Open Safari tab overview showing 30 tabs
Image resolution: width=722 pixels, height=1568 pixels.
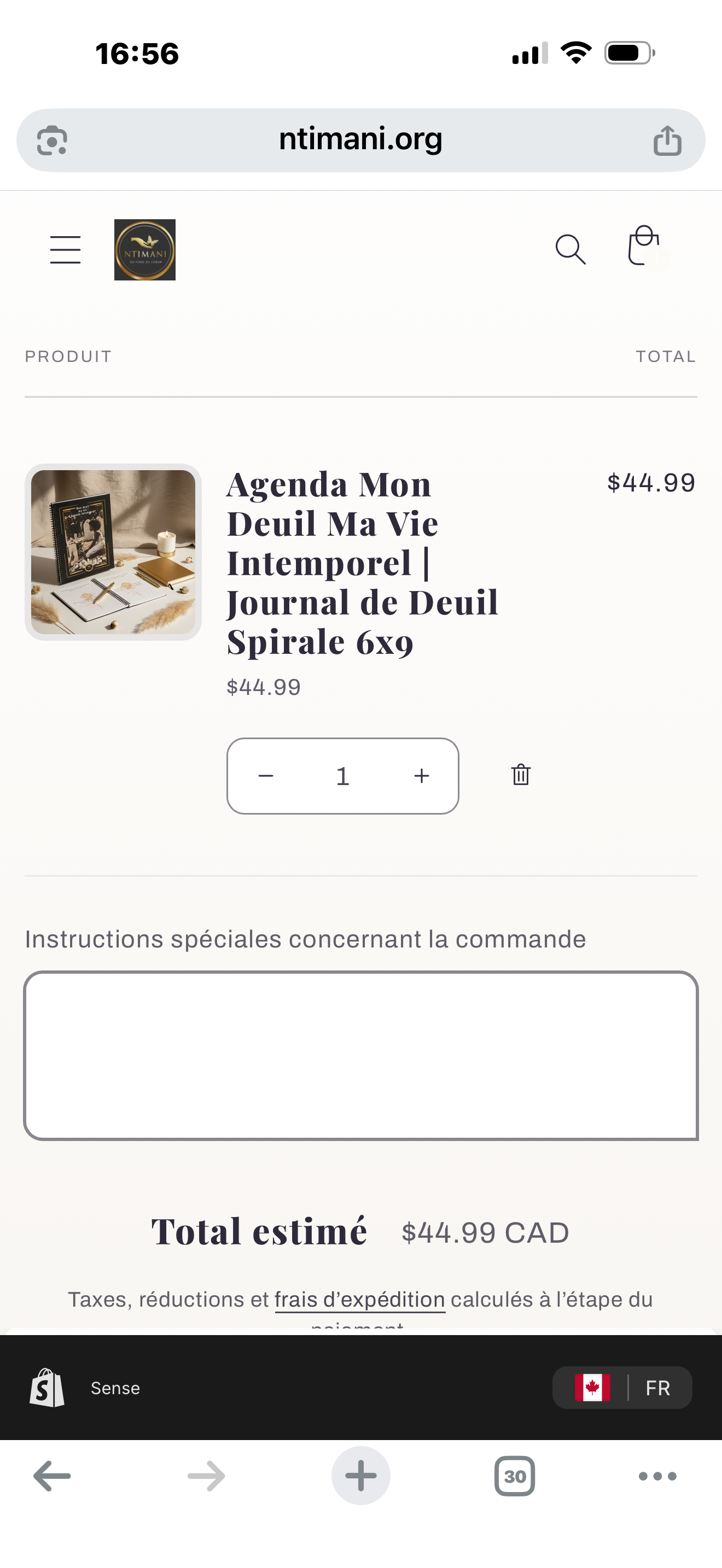pyautogui.click(x=515, y=1476)
